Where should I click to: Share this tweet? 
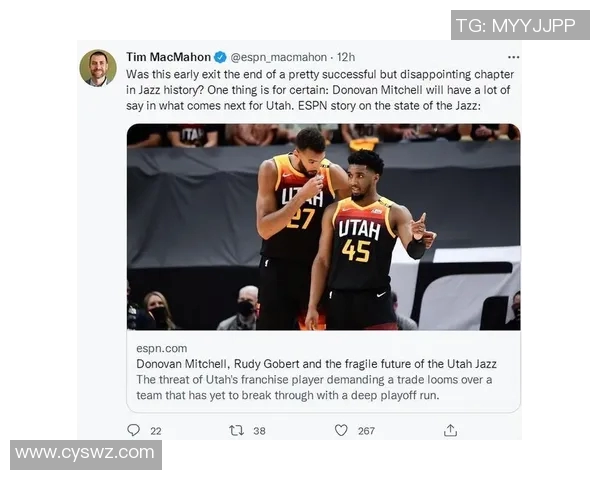point(451,430)
